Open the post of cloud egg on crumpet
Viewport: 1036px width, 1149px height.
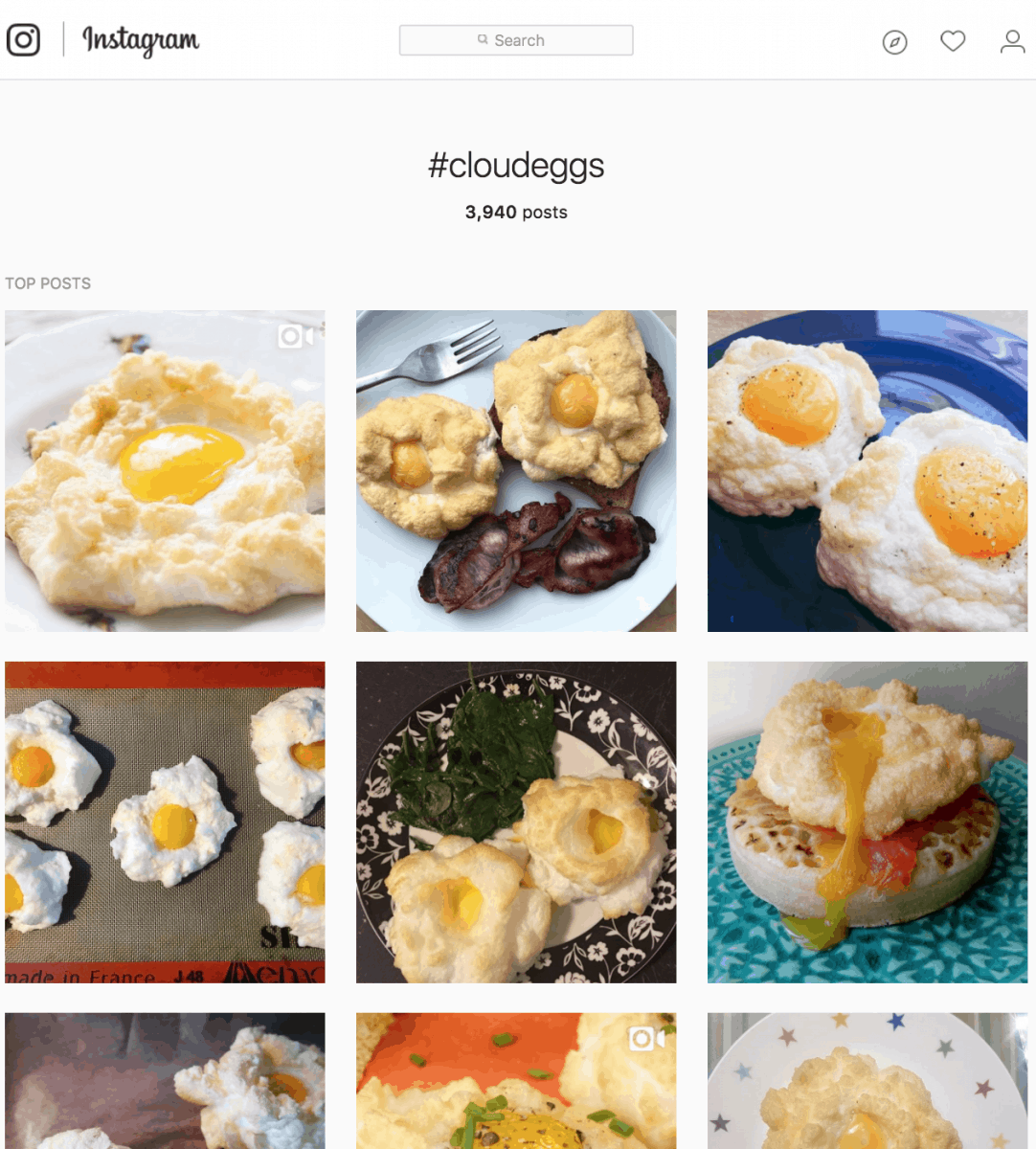867,822
